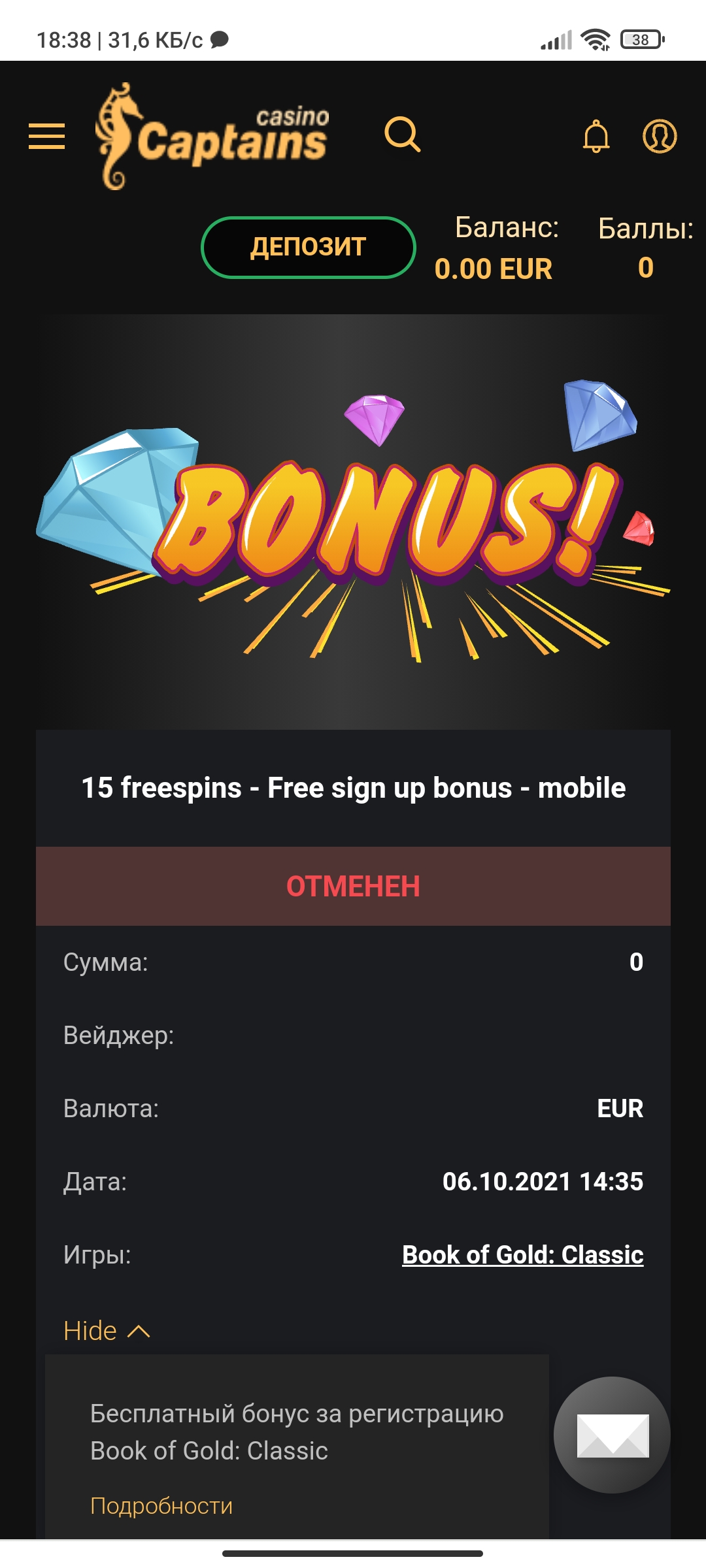Collapse details with Hide
This screenshot has height=1568, width=706.
tap(107, 1331)
